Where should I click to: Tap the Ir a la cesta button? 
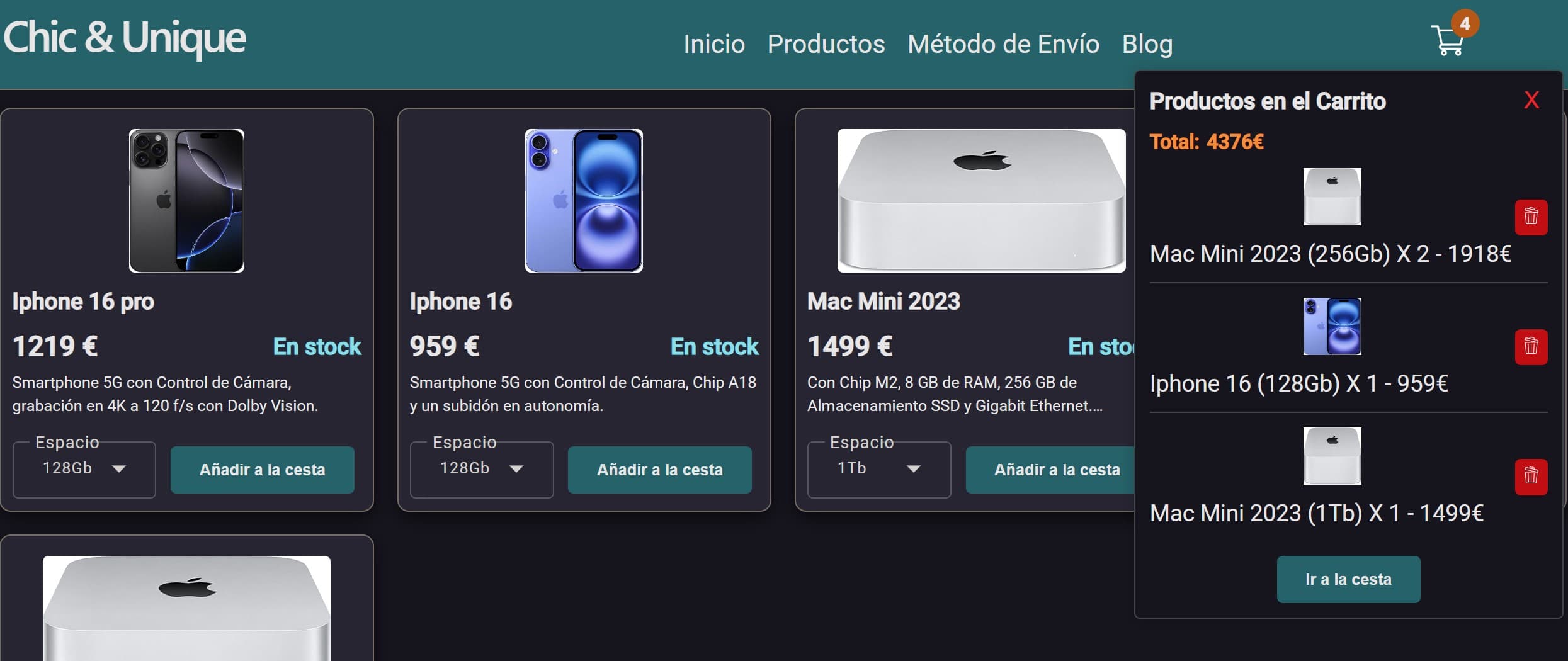tap(1348, 579)
